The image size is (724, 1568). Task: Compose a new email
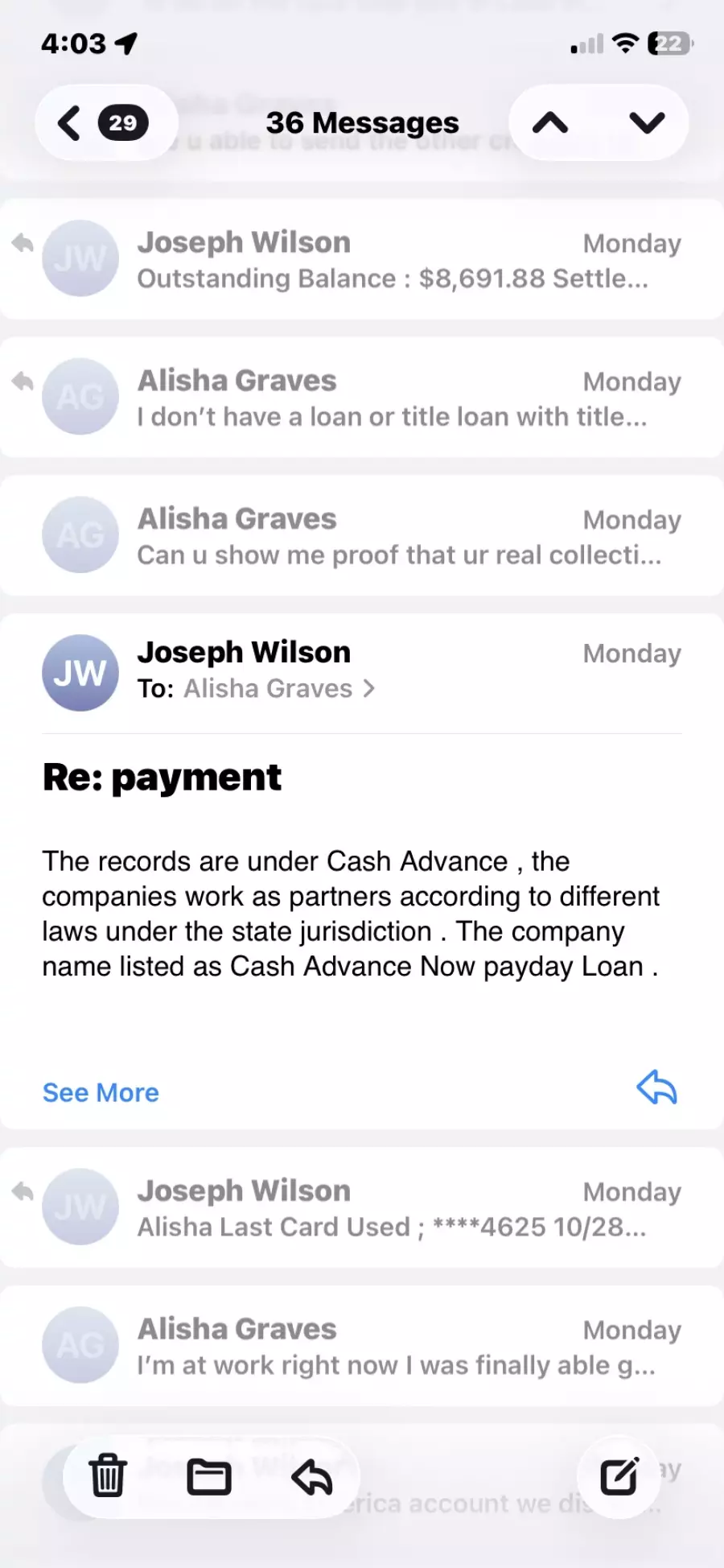(x=619, y=1476)
